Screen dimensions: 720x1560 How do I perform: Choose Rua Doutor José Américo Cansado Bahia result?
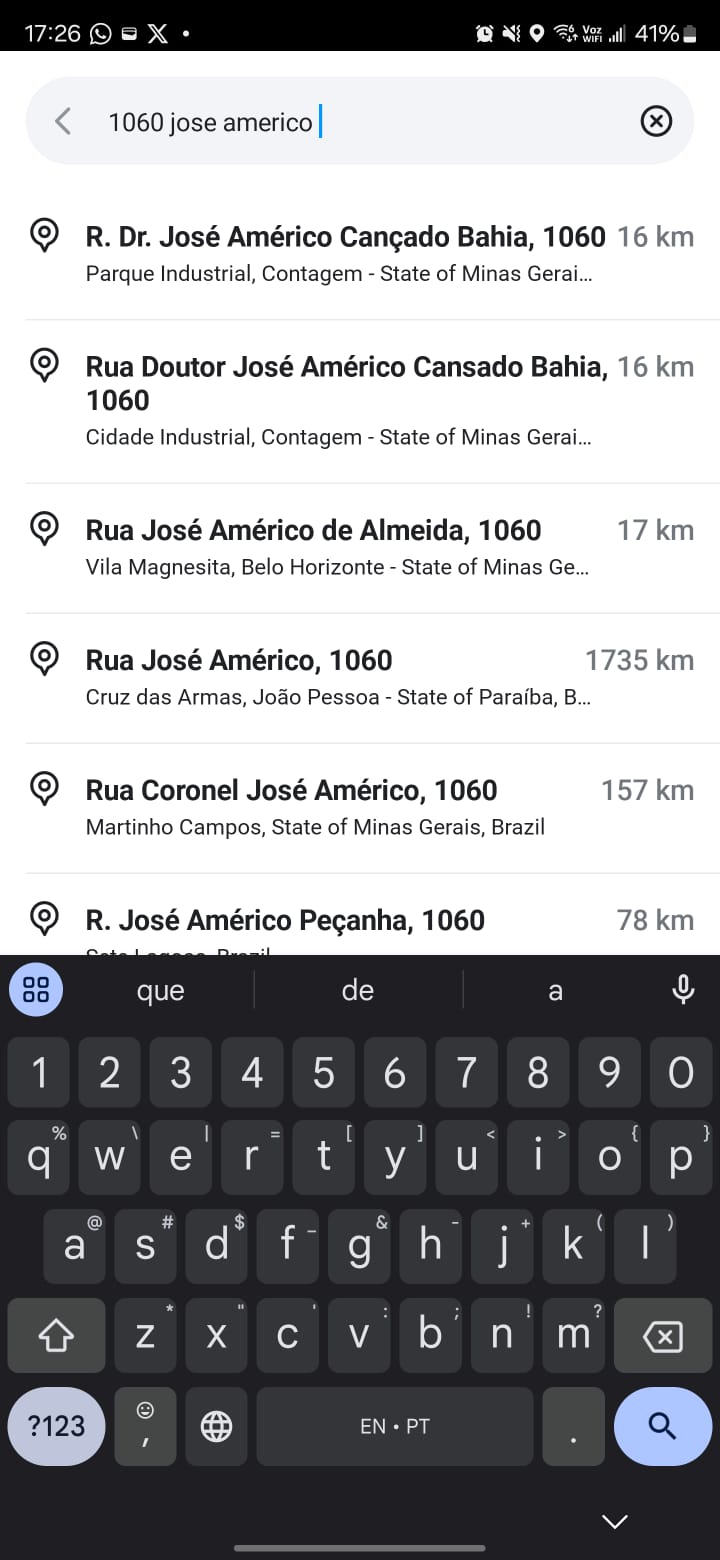click(360, 402)
